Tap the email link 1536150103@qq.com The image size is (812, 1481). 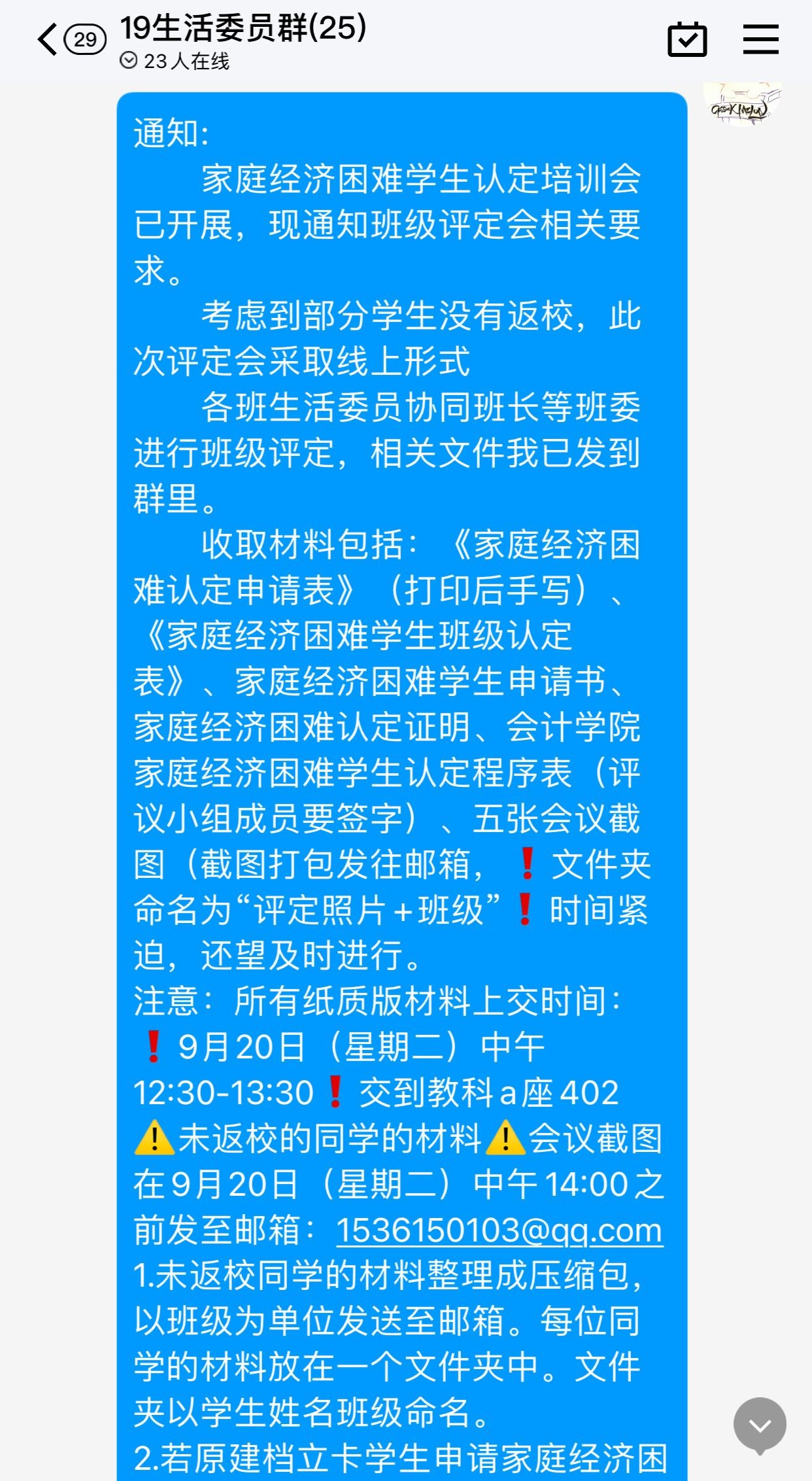499,1230
